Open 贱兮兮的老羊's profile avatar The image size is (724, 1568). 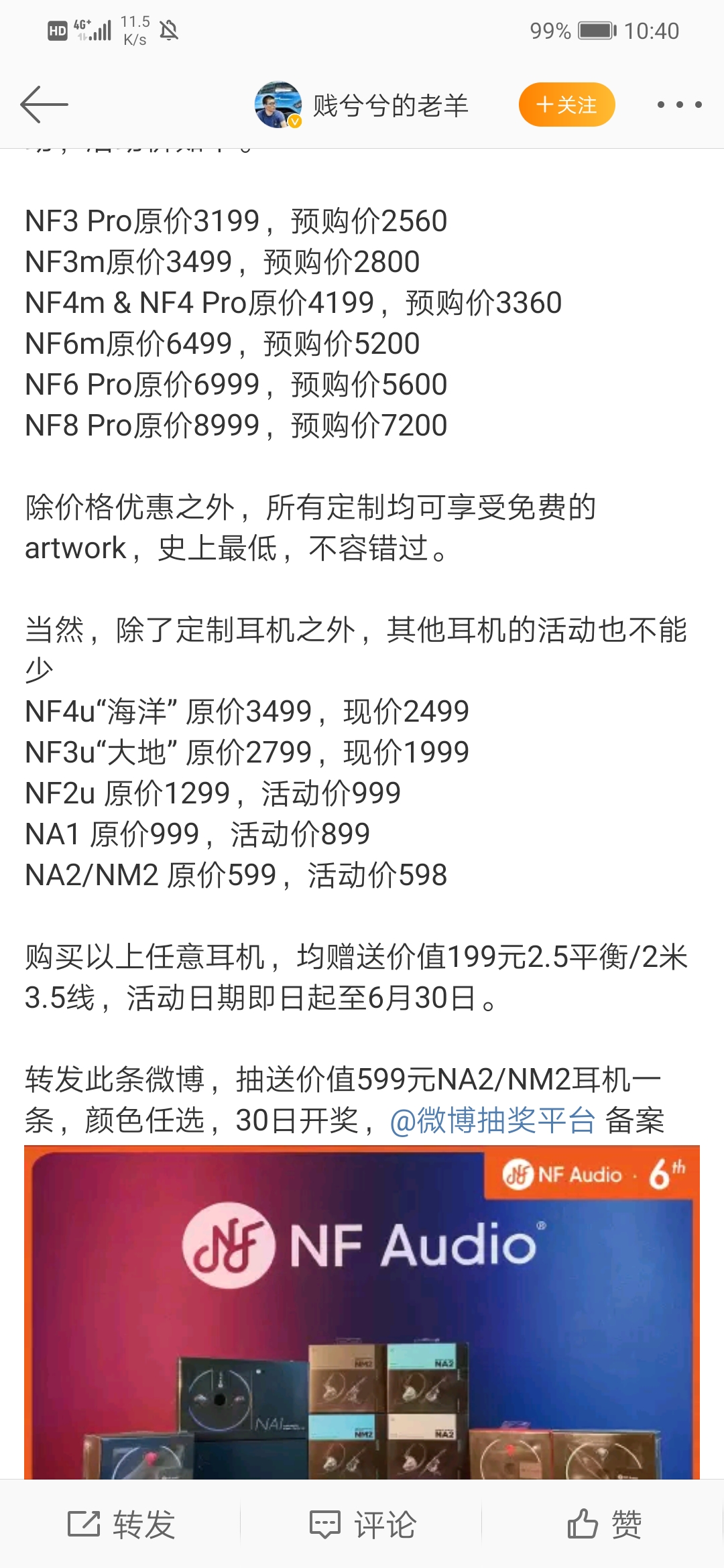[278, 105]
